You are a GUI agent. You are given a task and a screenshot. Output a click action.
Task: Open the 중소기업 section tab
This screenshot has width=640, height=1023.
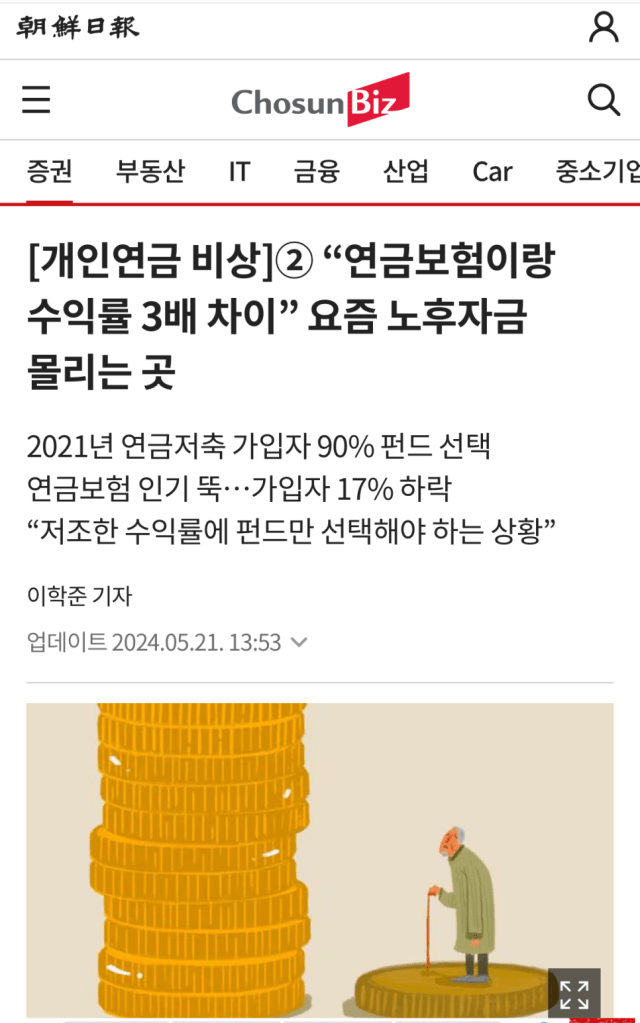pyautogui.click(x=597, y=172)
